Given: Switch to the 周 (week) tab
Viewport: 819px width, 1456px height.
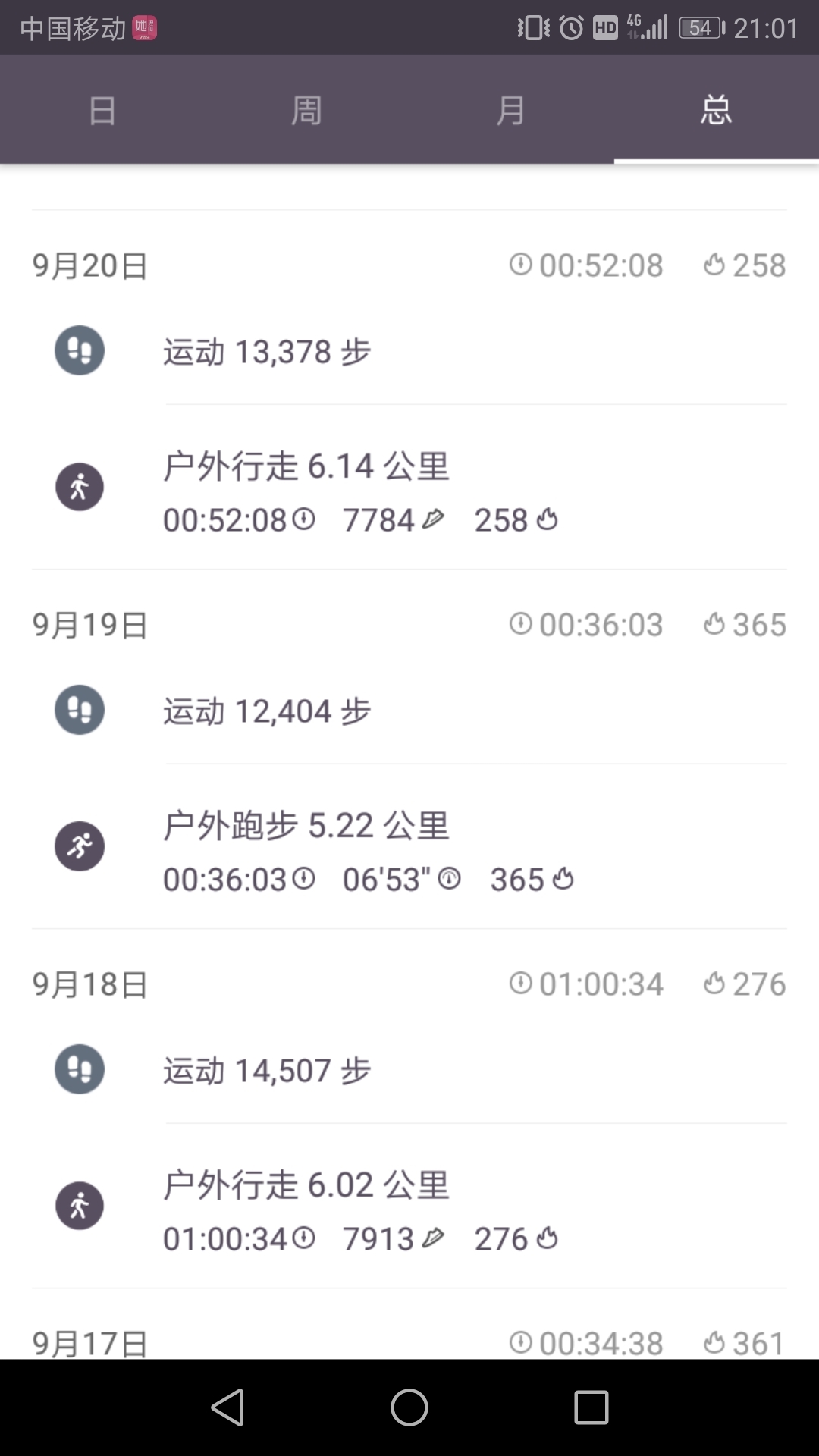Looking at the screenshot, I should pos(307,110).
